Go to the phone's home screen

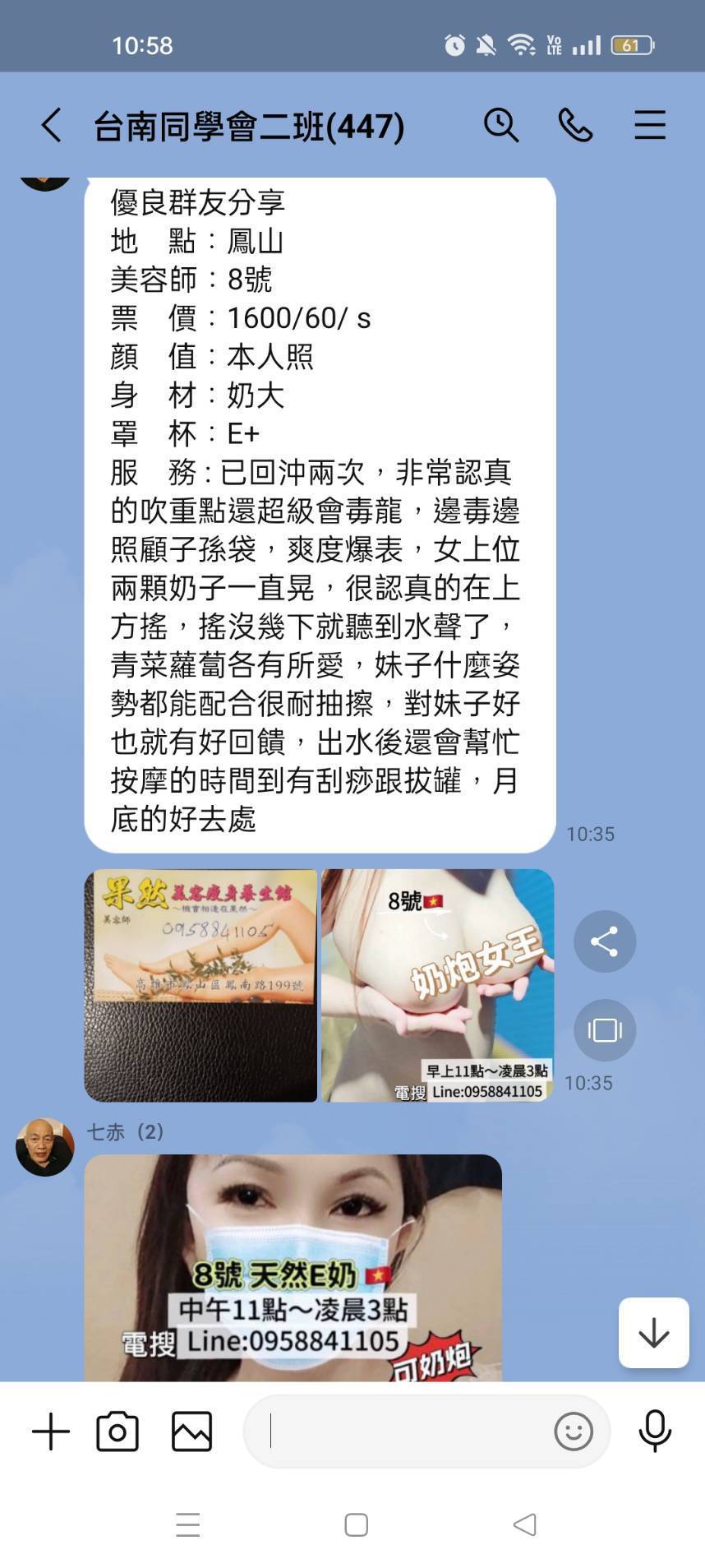click(356, 1525)
